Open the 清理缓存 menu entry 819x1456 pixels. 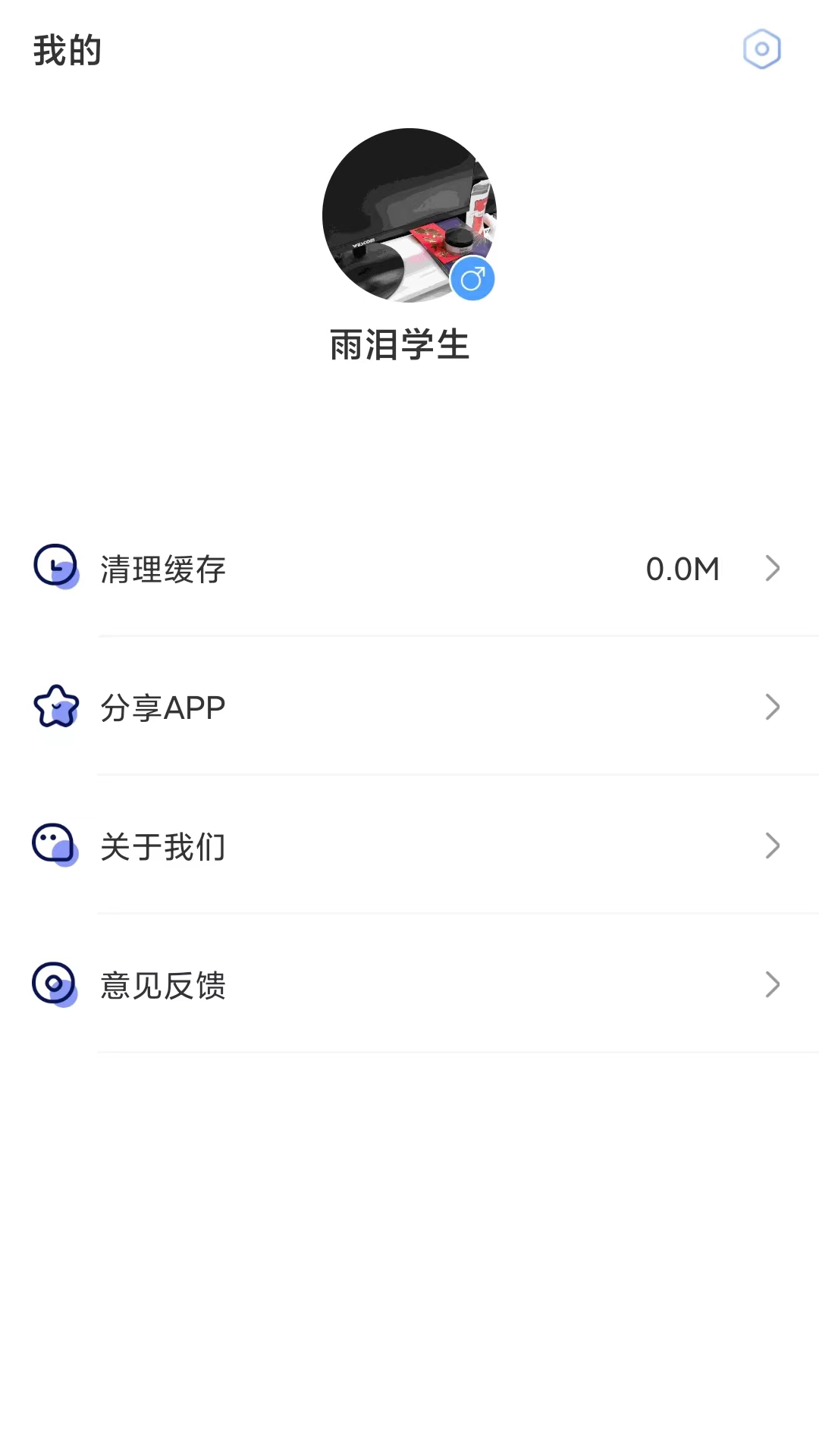[162, 569]
